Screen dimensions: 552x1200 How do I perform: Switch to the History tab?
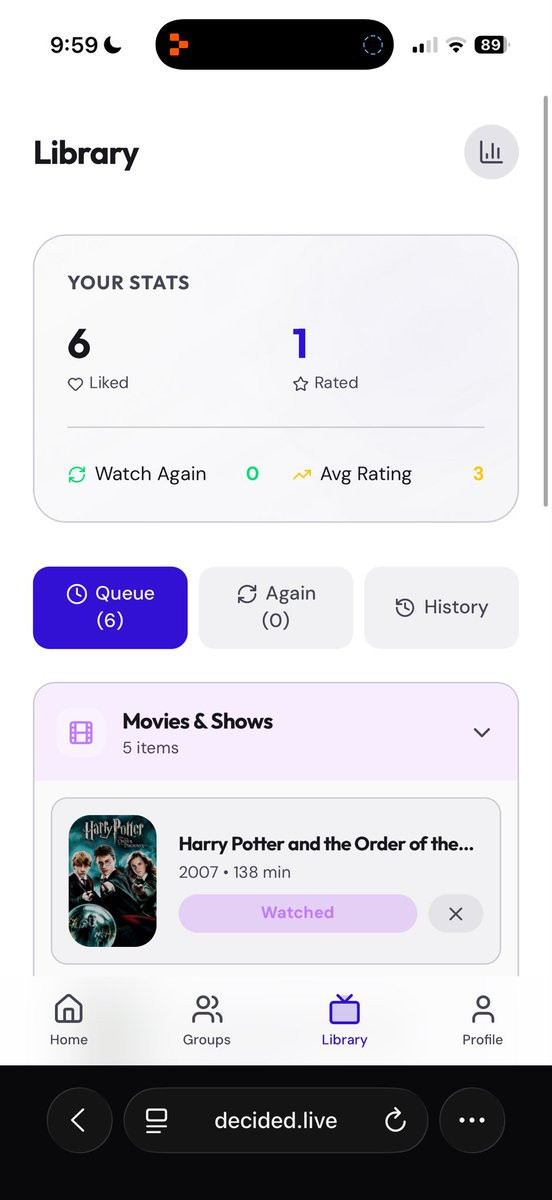pos(442,607)
